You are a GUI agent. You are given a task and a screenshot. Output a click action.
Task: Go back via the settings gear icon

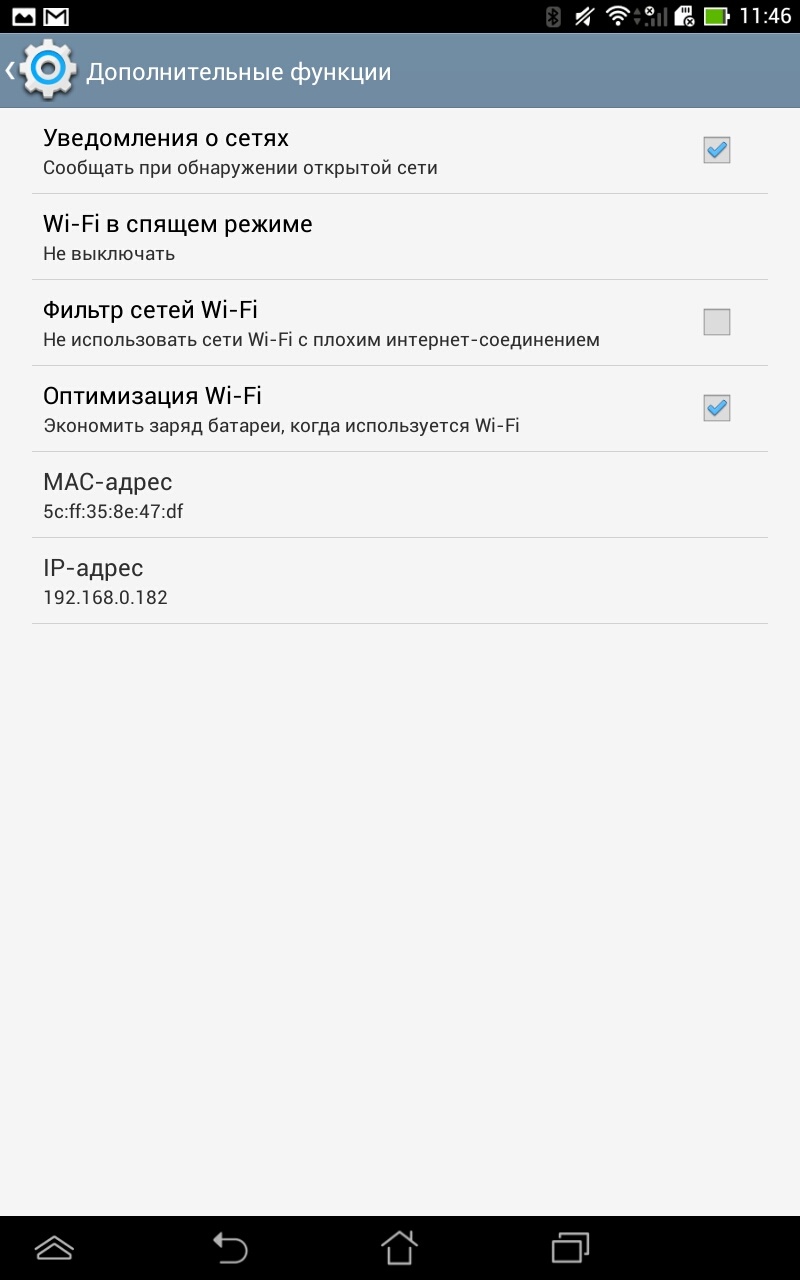pyautogui.click(x=46, y=70)
